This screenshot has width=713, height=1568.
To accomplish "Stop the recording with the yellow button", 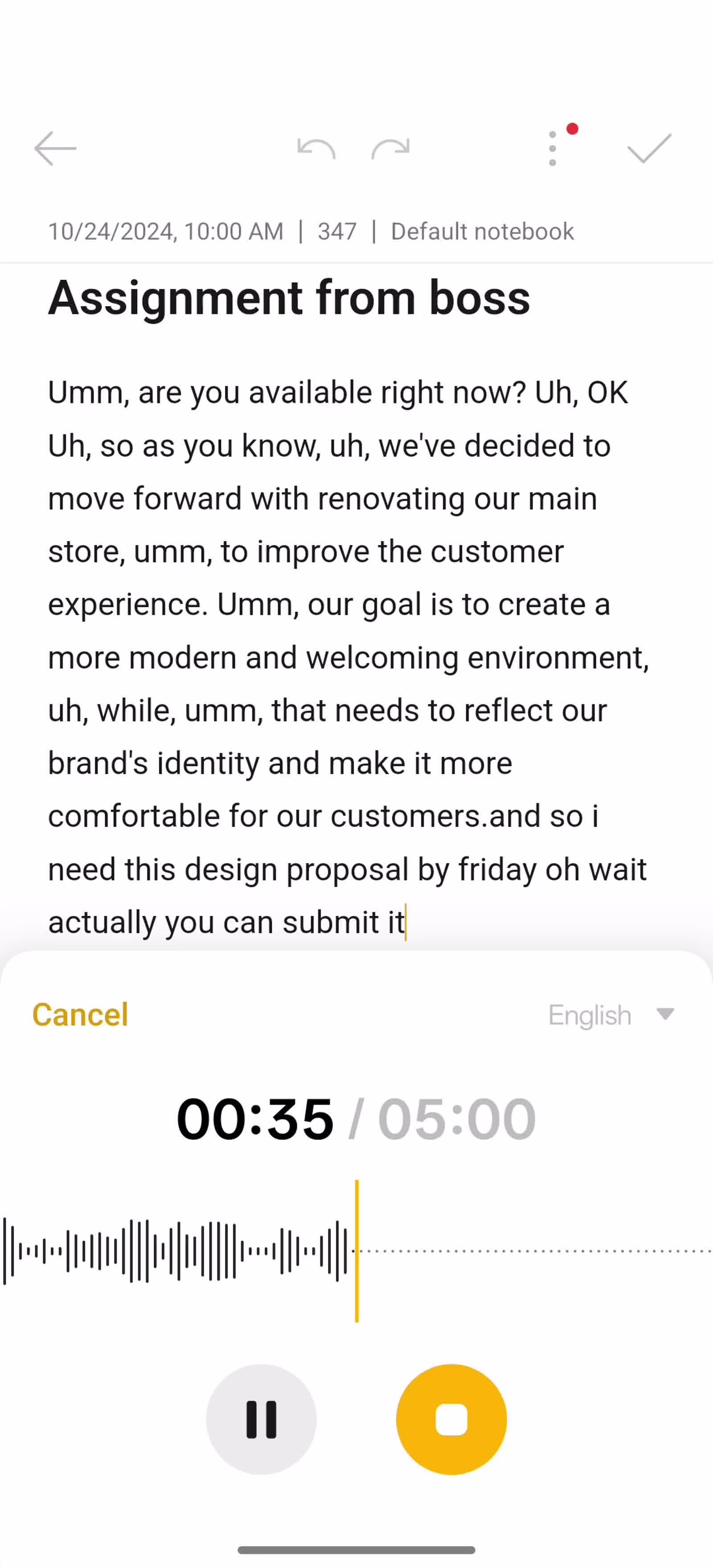I will (451, 1419).
